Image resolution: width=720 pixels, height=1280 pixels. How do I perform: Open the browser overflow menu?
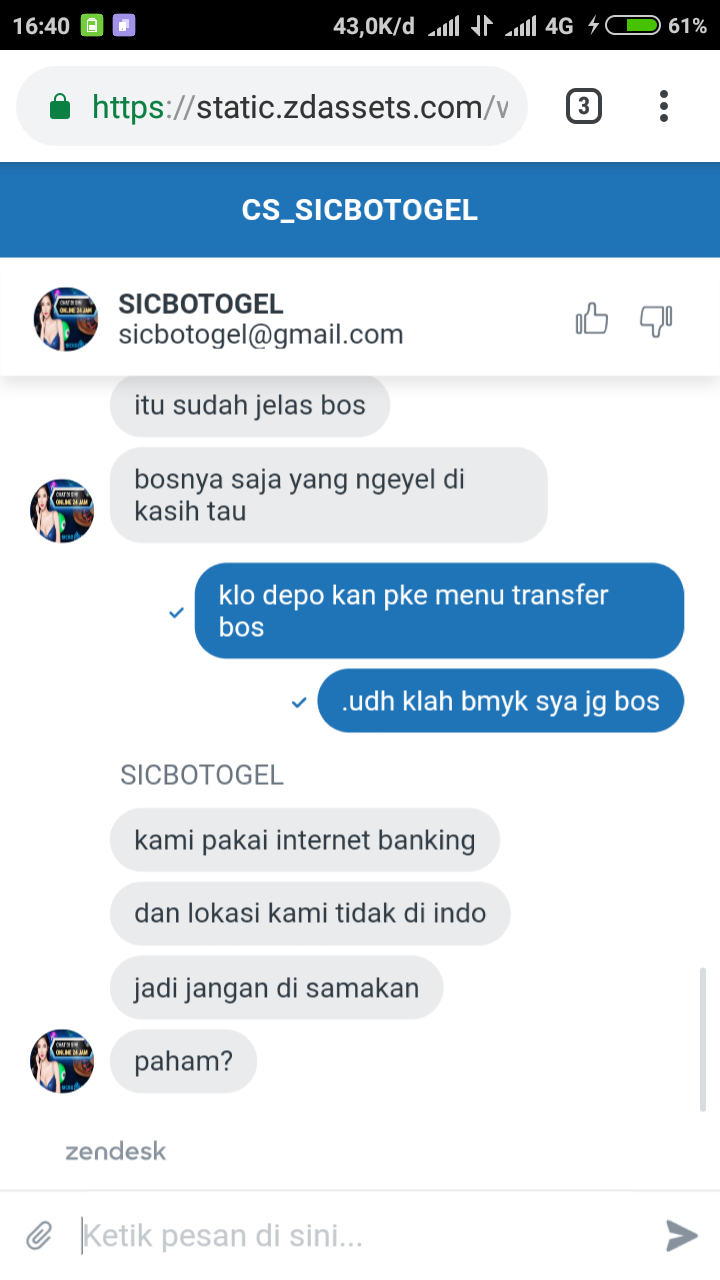click(664, 106)
